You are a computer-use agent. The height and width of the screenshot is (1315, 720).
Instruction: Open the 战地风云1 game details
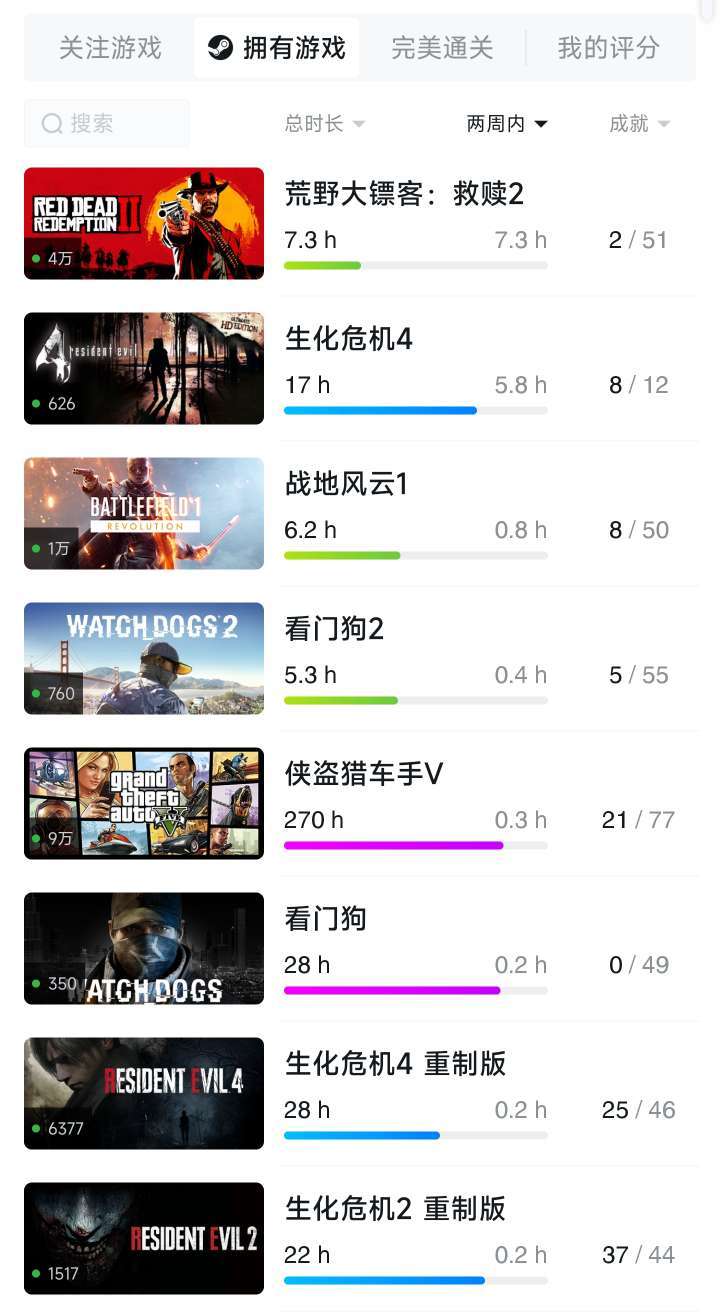pyautogui.click(x=360, y=513)
